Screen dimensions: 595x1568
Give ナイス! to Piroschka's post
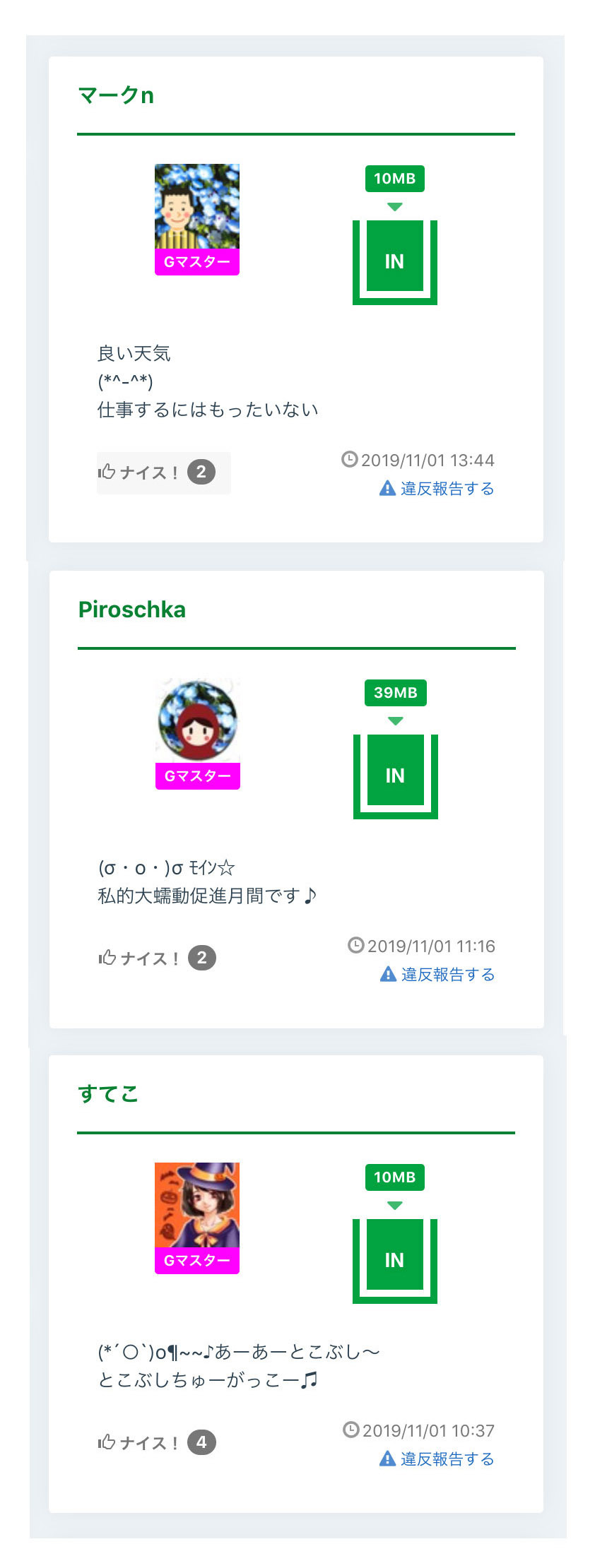click(x=157, y=958)
